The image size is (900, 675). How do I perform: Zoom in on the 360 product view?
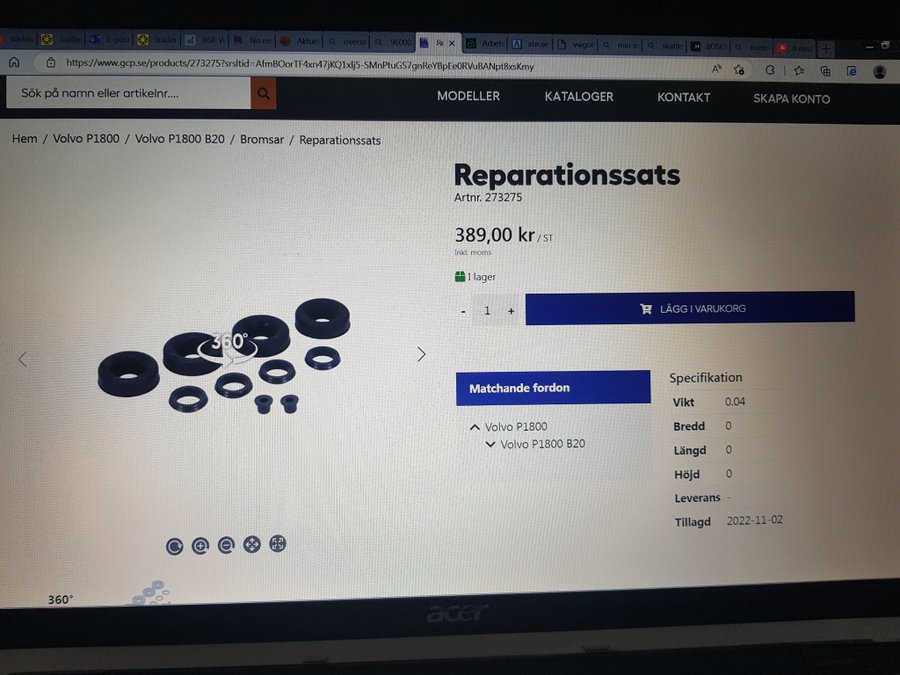coord(200,545)
